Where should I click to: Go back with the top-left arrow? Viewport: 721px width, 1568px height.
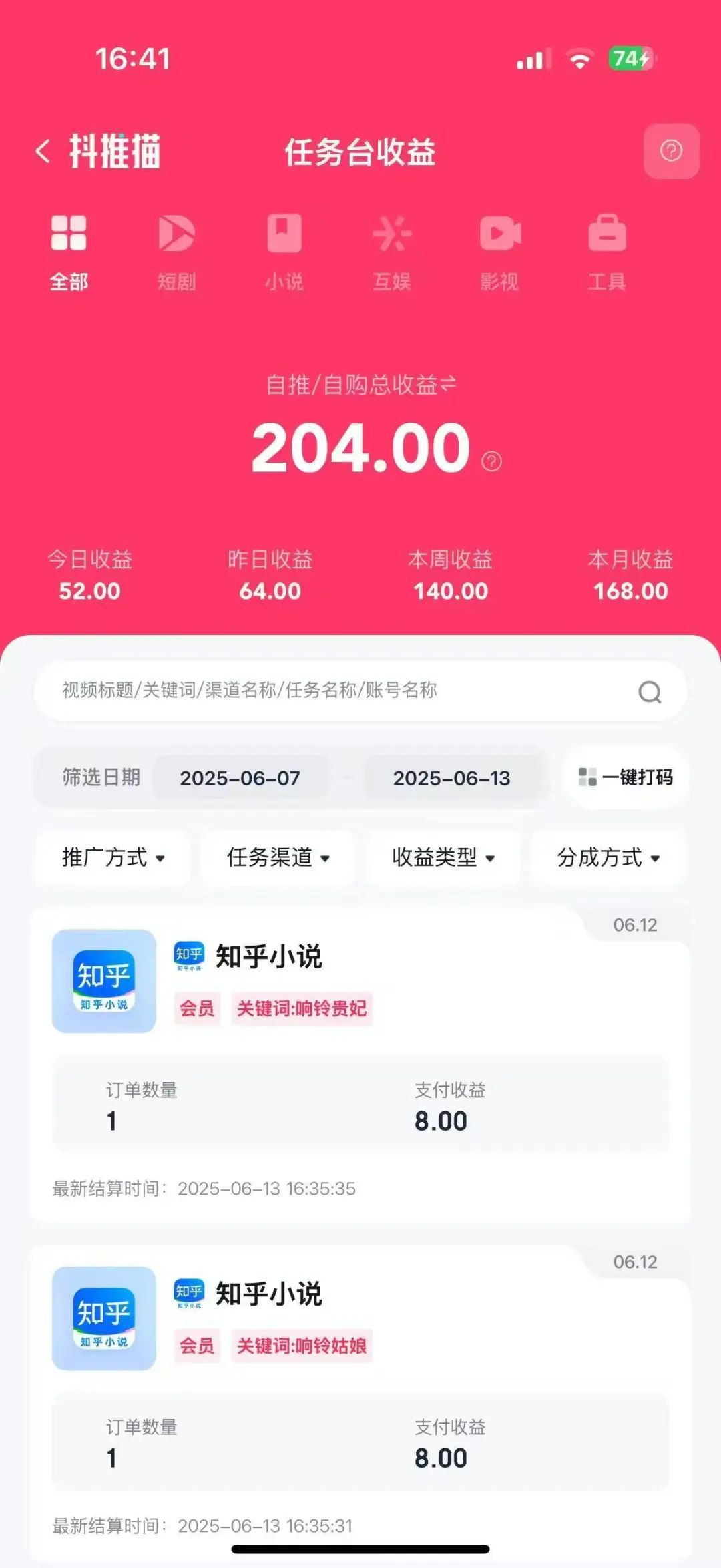pyautogui.click(x=42, y=152)
